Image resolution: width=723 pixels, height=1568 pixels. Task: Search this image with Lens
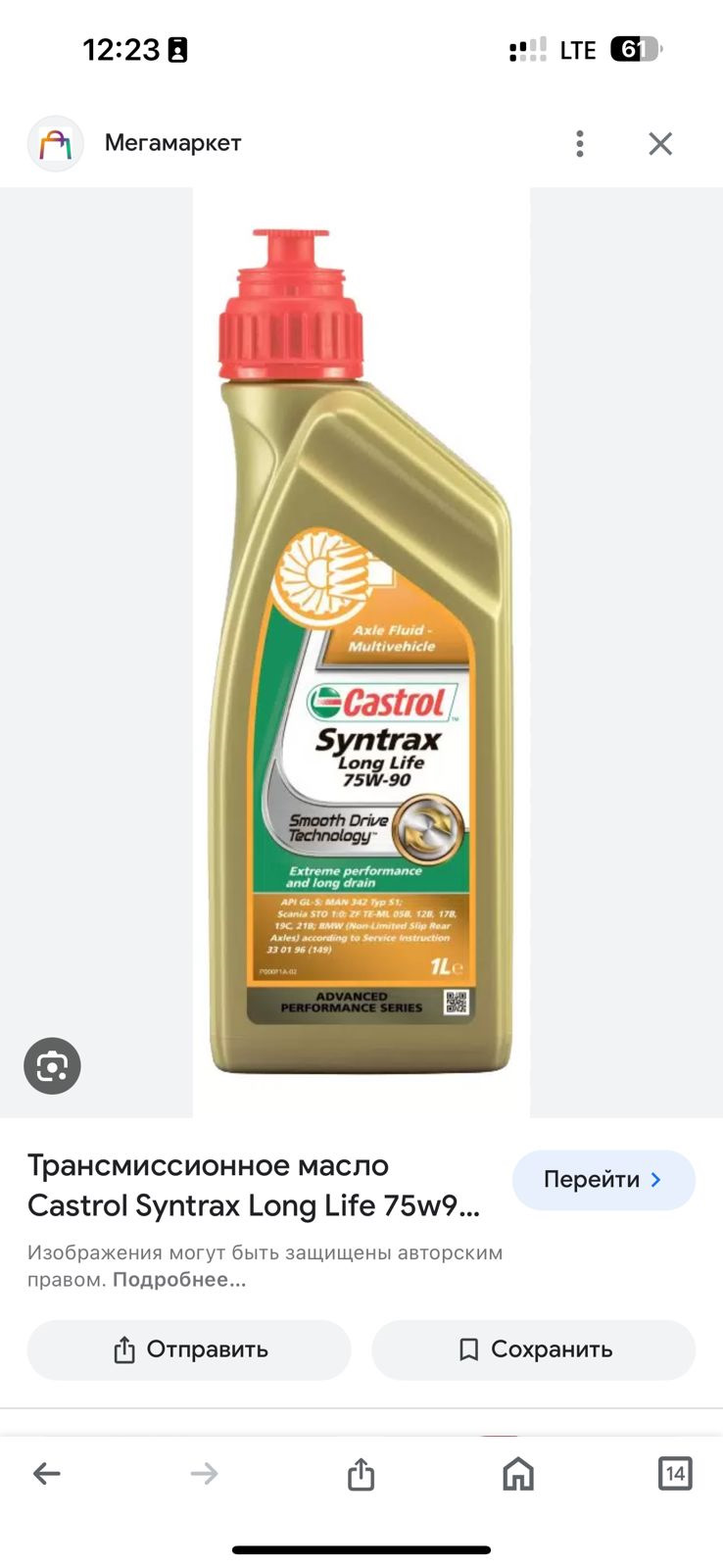[x=52, y=1065]
